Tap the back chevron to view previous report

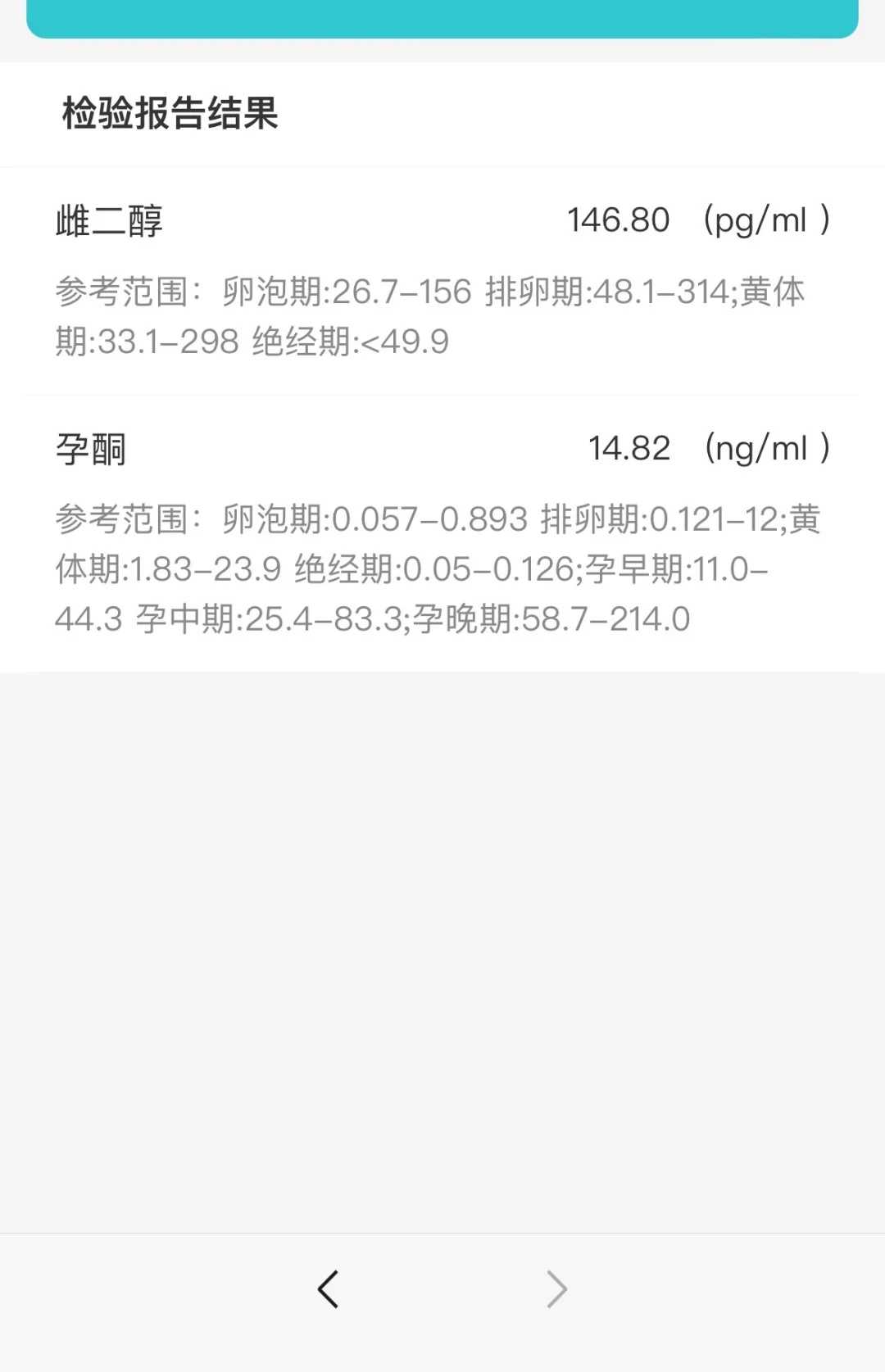pyautogui.click(x=328, y=1288)
